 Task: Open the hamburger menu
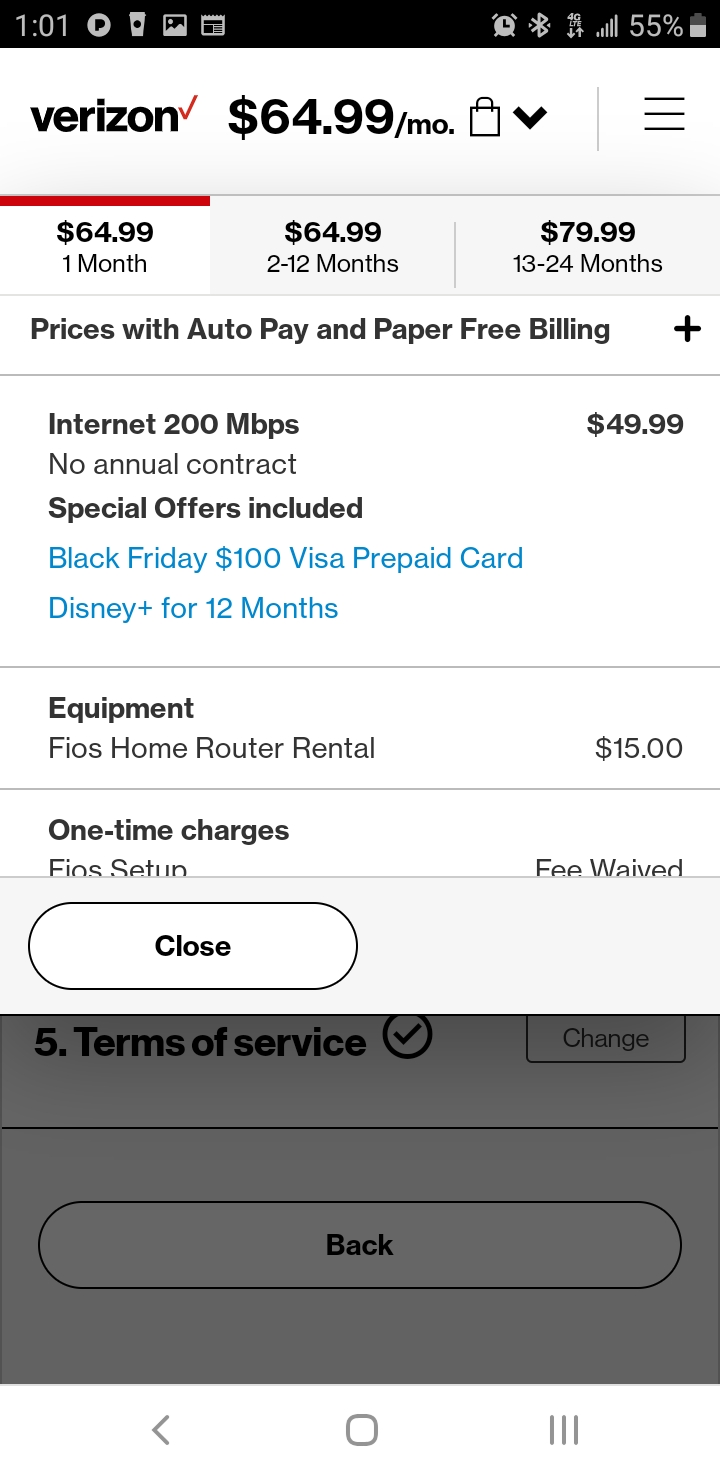pos(663,115)
